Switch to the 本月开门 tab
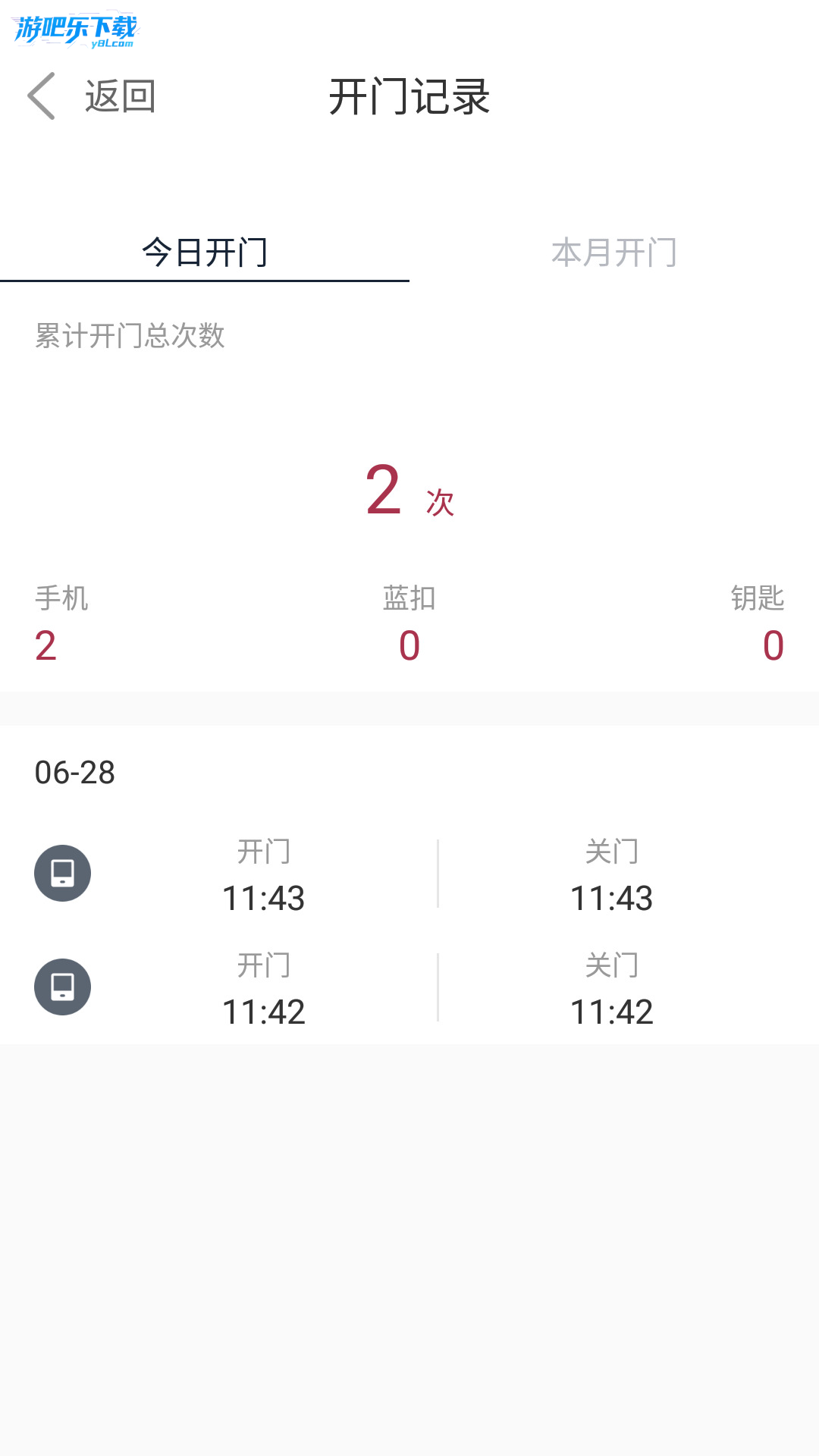 613,253
